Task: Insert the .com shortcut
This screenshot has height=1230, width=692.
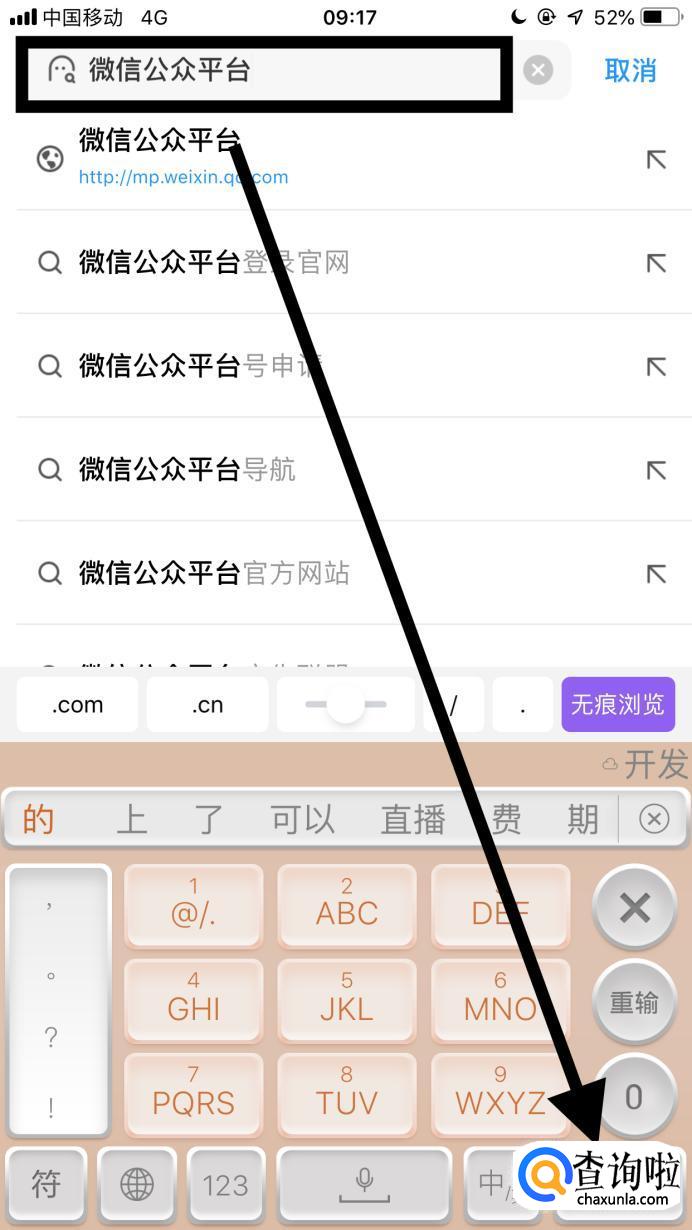Action: point(78,705)
